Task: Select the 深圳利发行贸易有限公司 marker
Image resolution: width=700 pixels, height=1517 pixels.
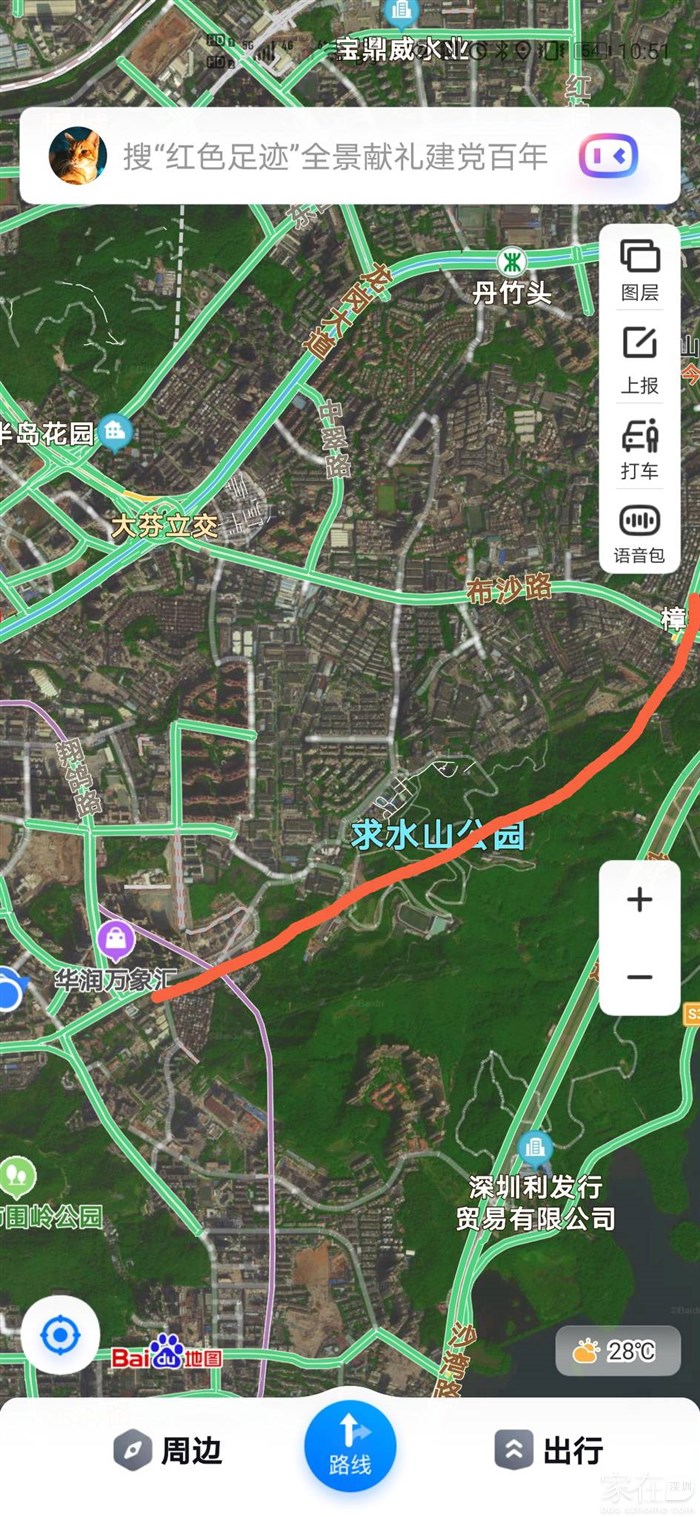Action: tap(537, 1147)
